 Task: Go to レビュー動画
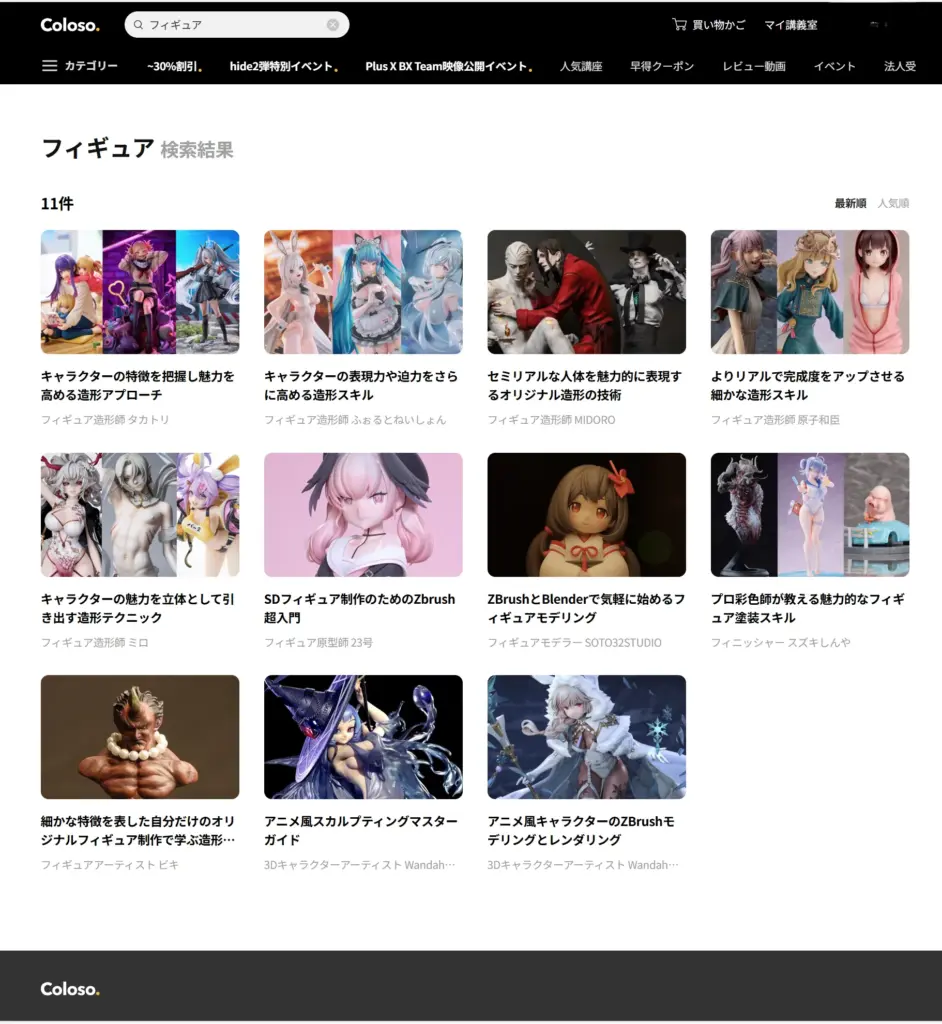(x=754, y=67)
